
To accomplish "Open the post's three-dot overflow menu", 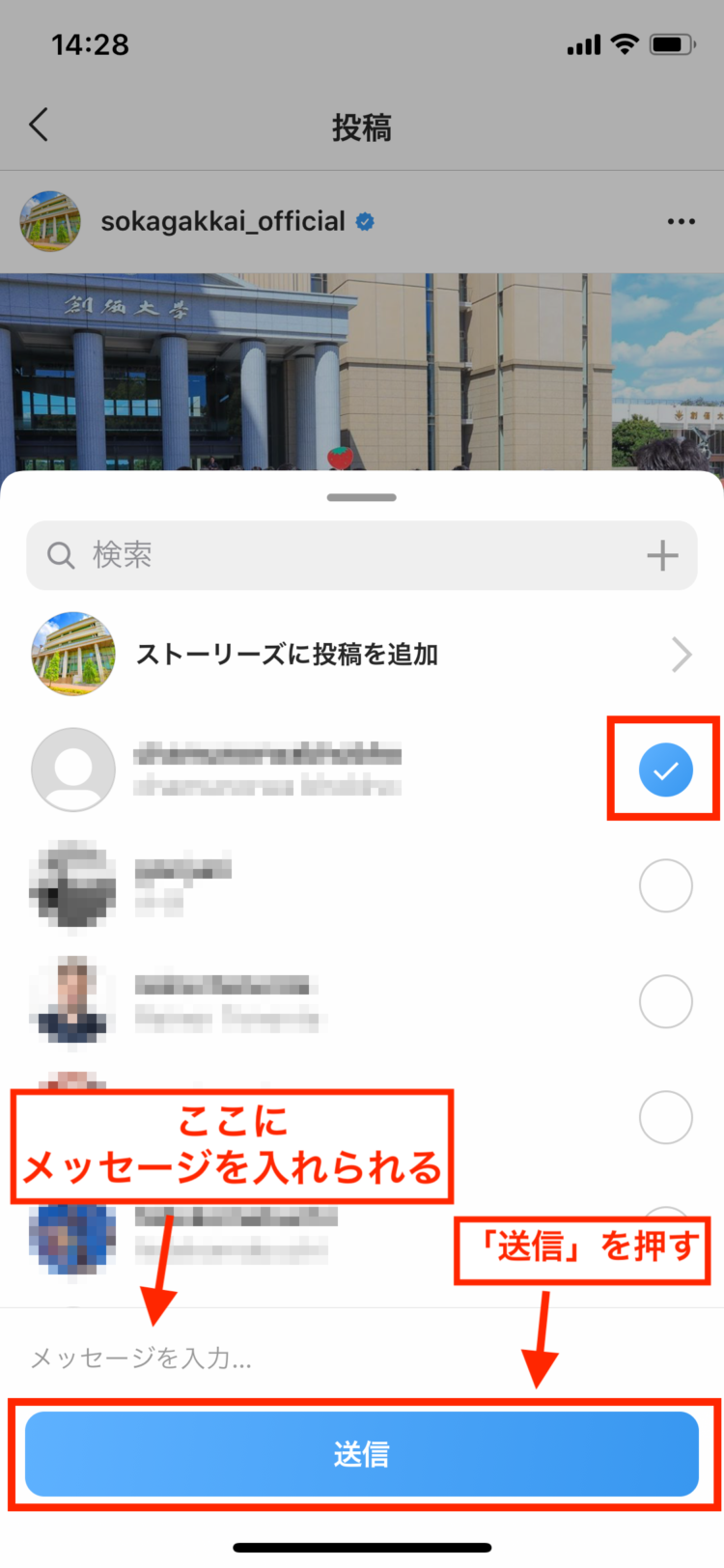I will tap(681, 222).
